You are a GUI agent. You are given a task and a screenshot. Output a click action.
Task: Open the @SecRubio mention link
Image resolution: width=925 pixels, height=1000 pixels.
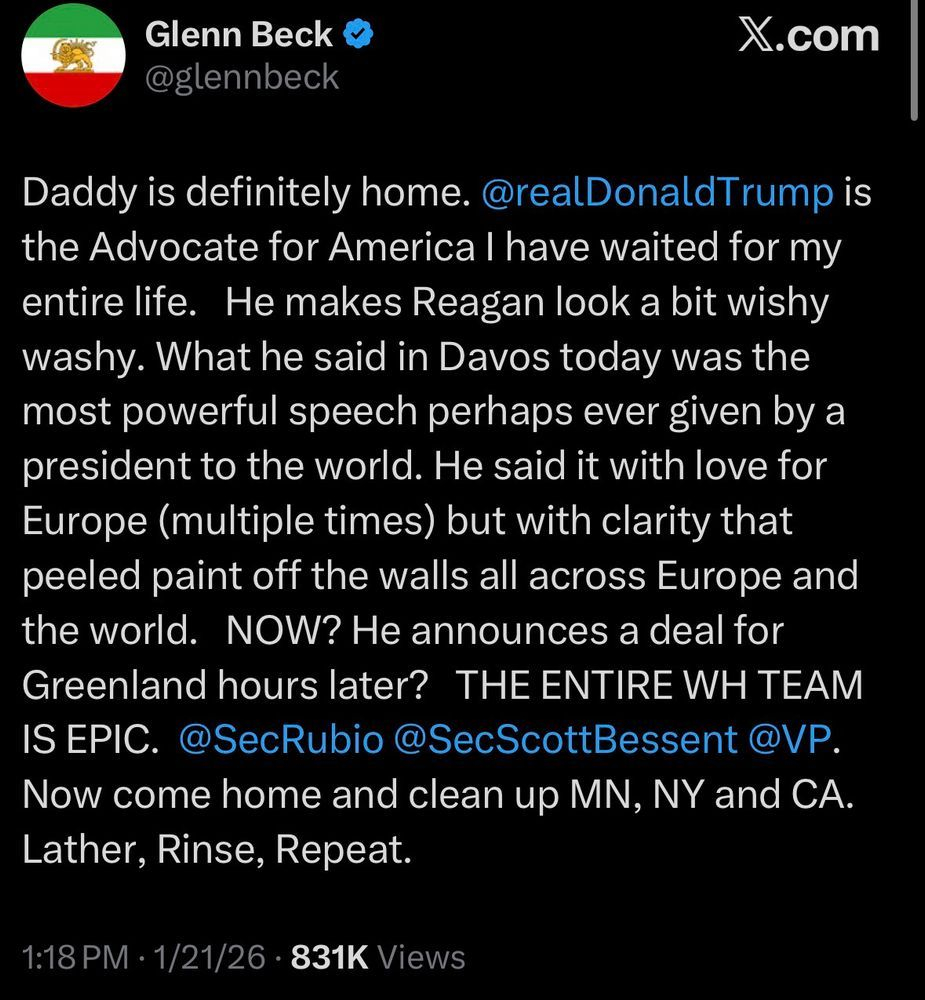[x=280, y=739]
